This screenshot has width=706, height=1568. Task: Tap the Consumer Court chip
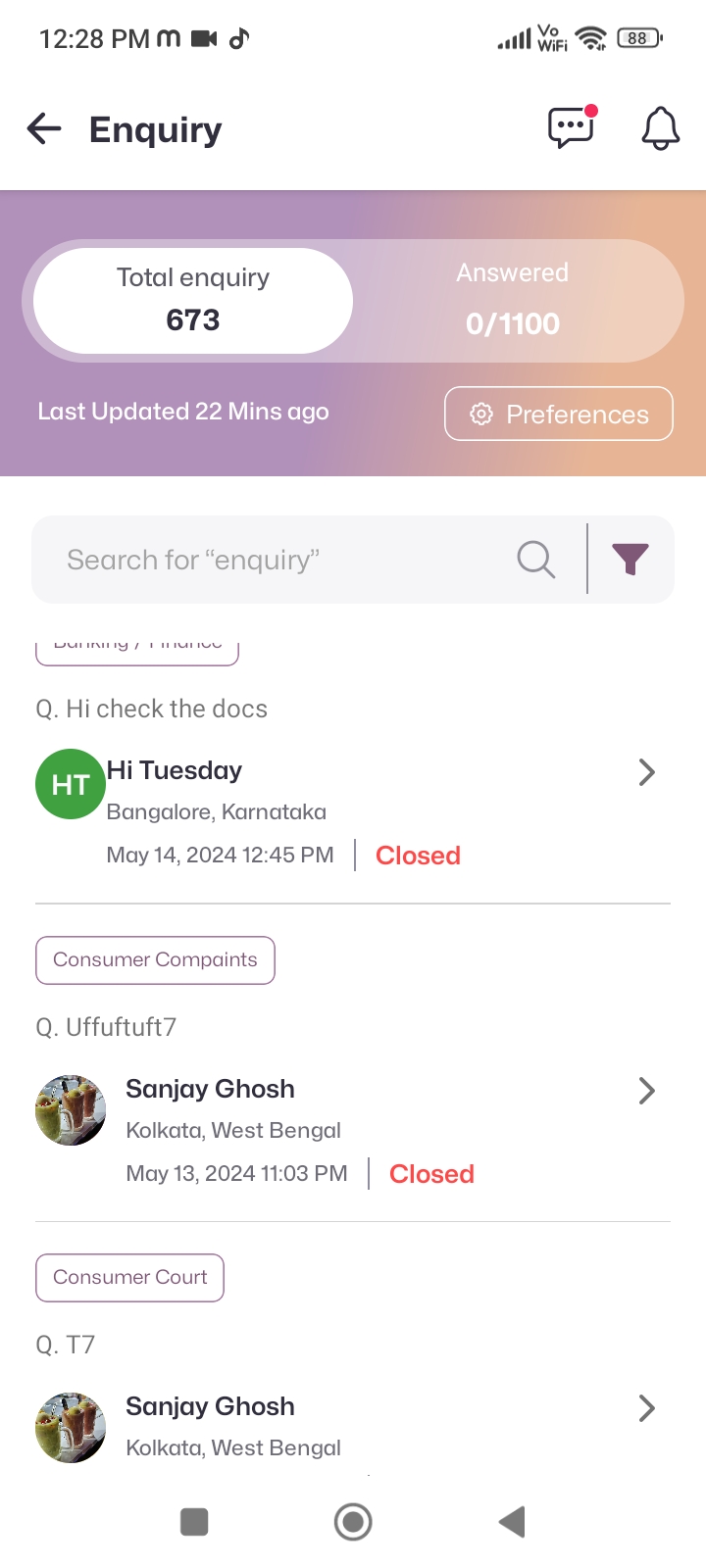tap(129, 1278)
